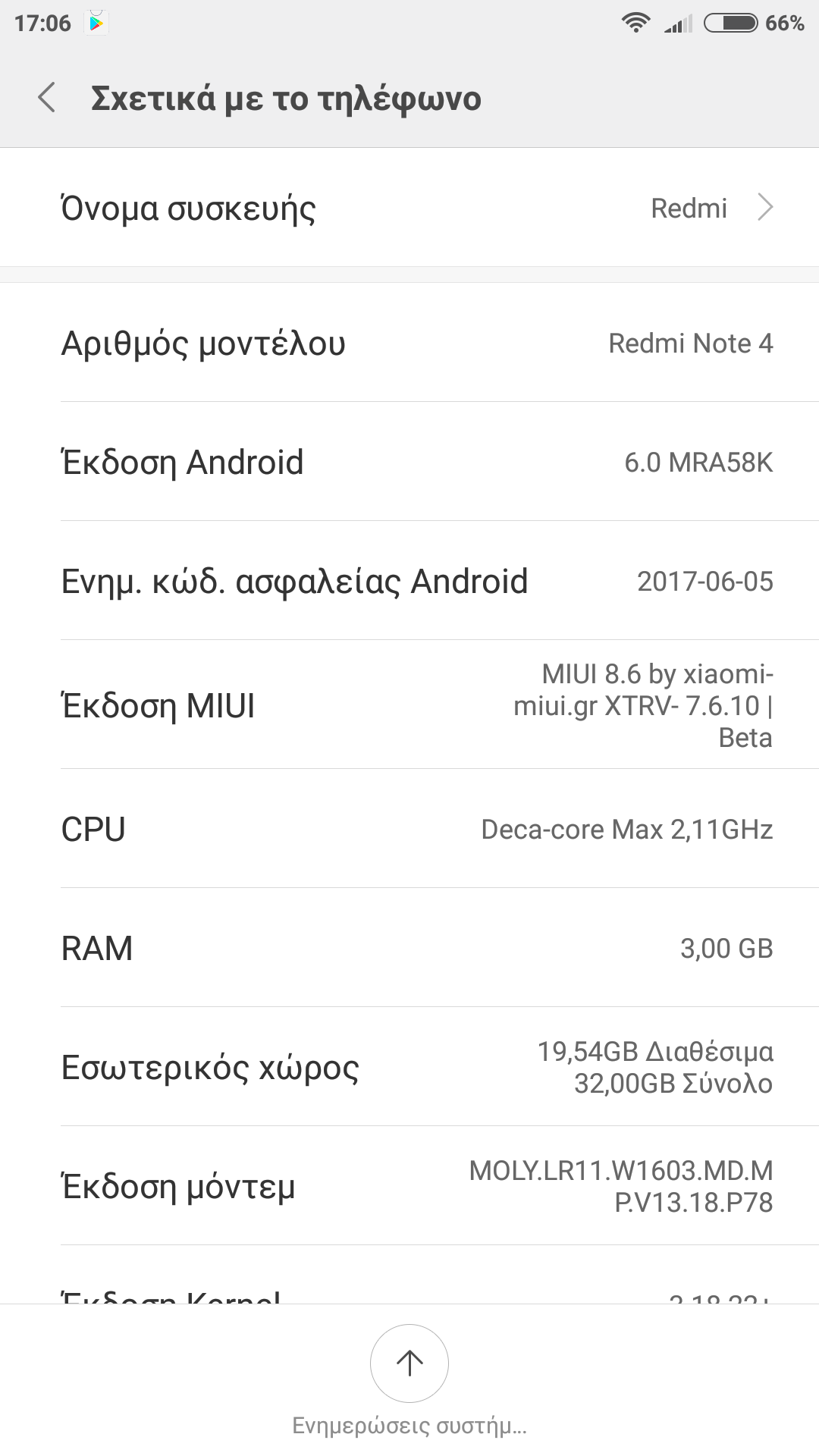Tap the RAM row
819x1456 pixels.
(x=409, y=948)
